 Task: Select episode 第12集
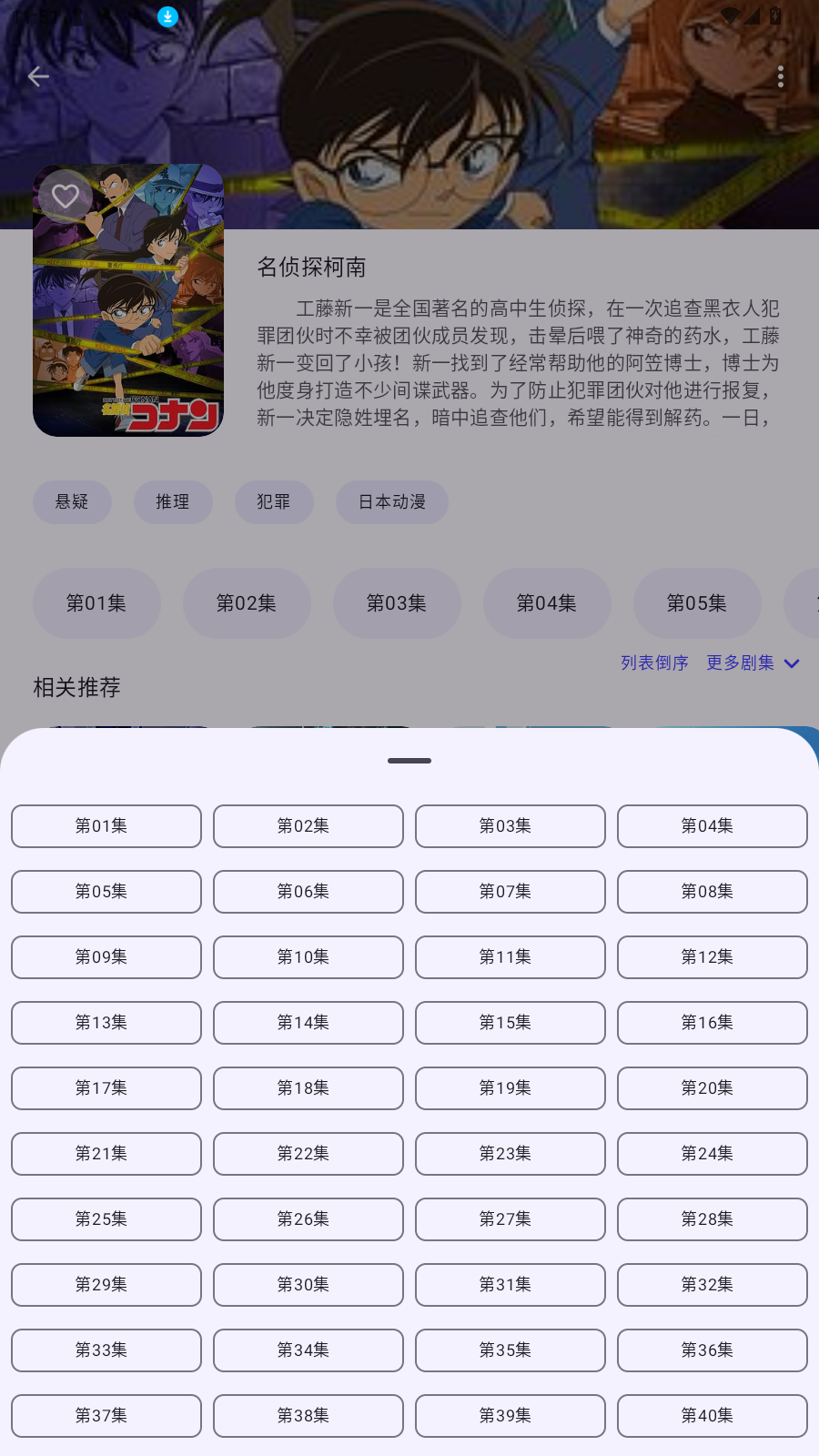point(713,957)
